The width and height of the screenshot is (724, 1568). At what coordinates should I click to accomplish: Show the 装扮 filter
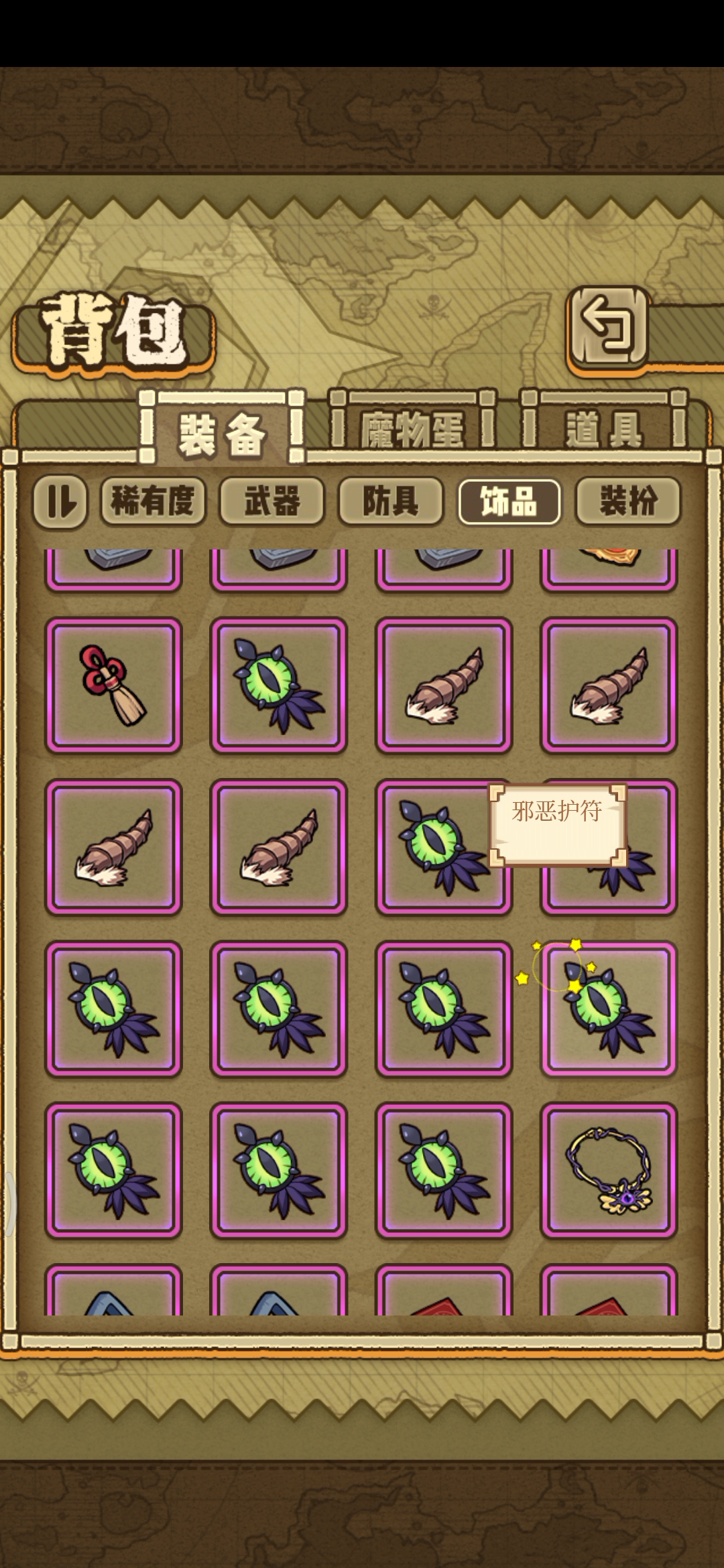(x=627, y=501)
